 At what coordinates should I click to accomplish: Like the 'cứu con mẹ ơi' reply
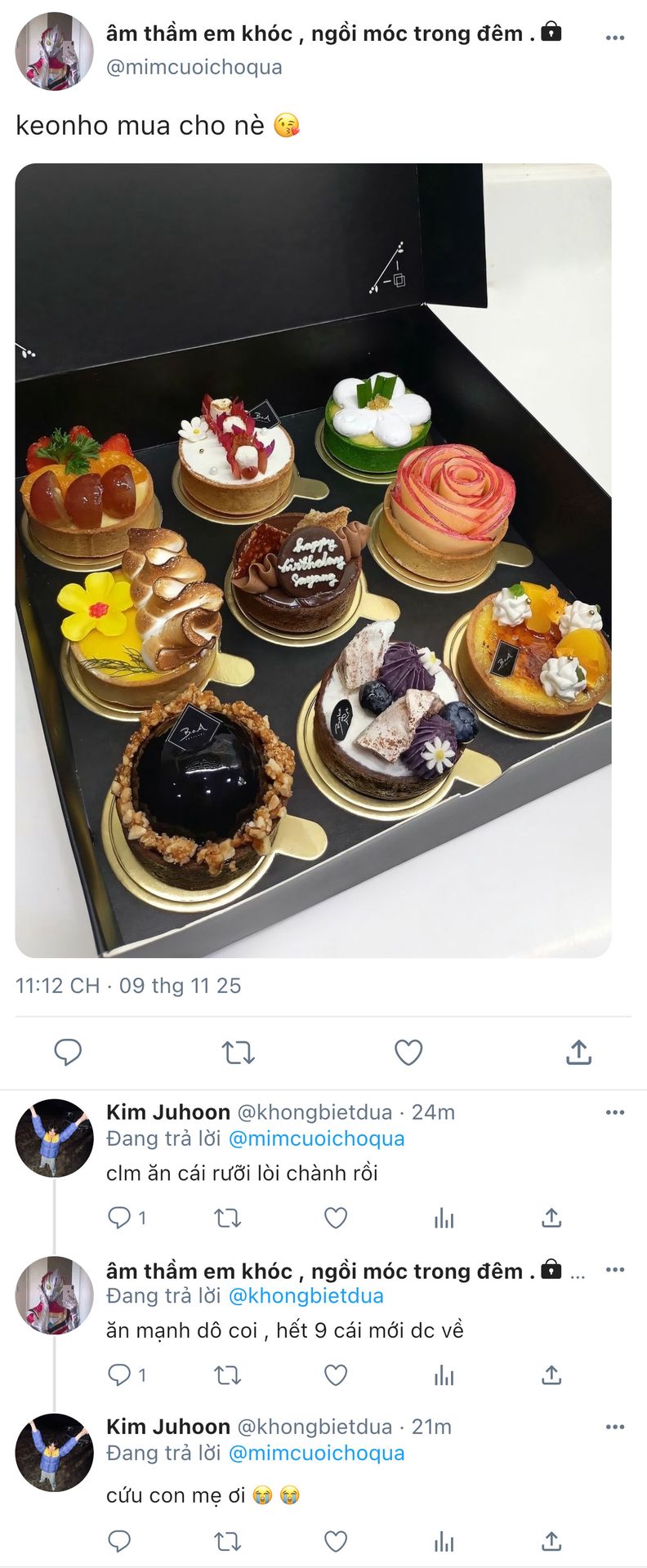(x=336, y=1541)
